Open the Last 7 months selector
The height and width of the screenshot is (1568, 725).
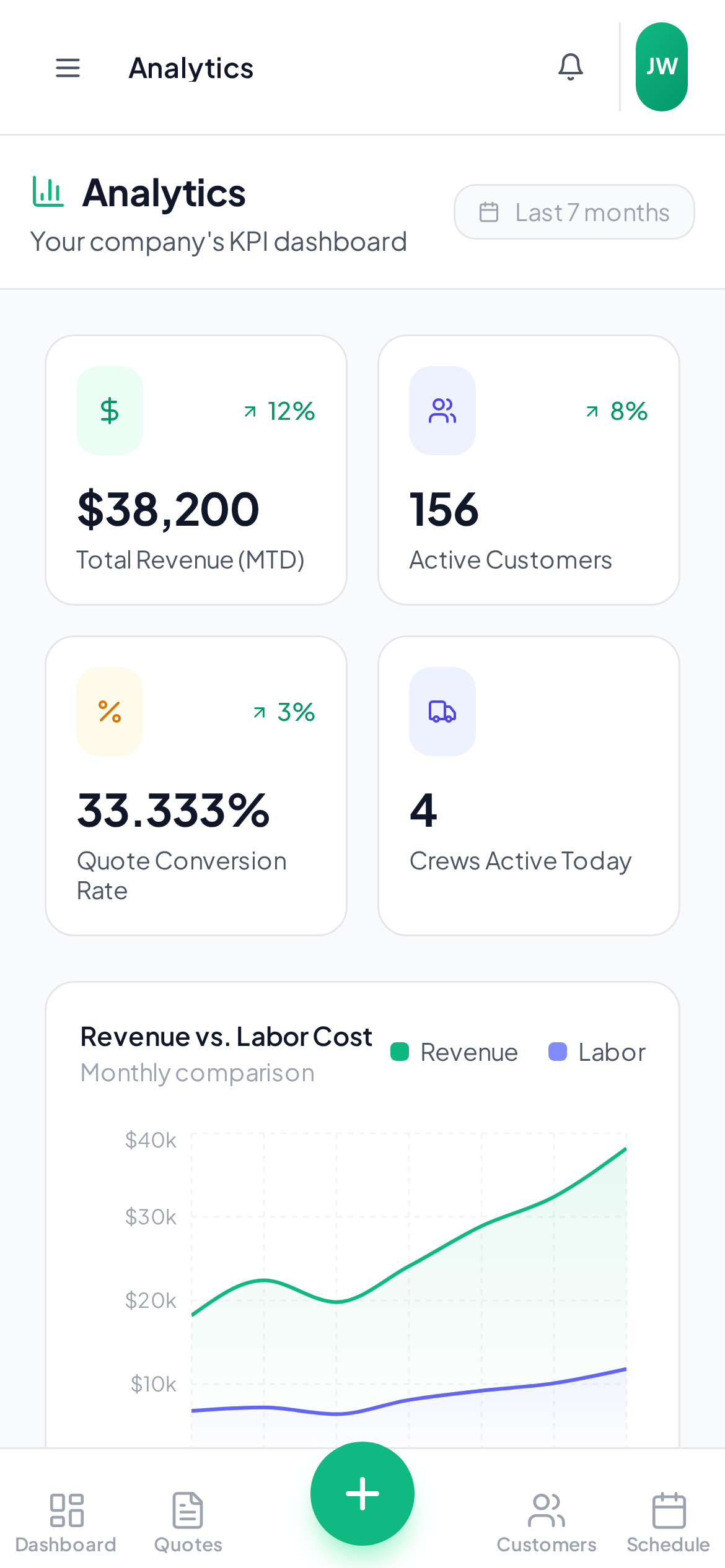[x=574, y=212]
